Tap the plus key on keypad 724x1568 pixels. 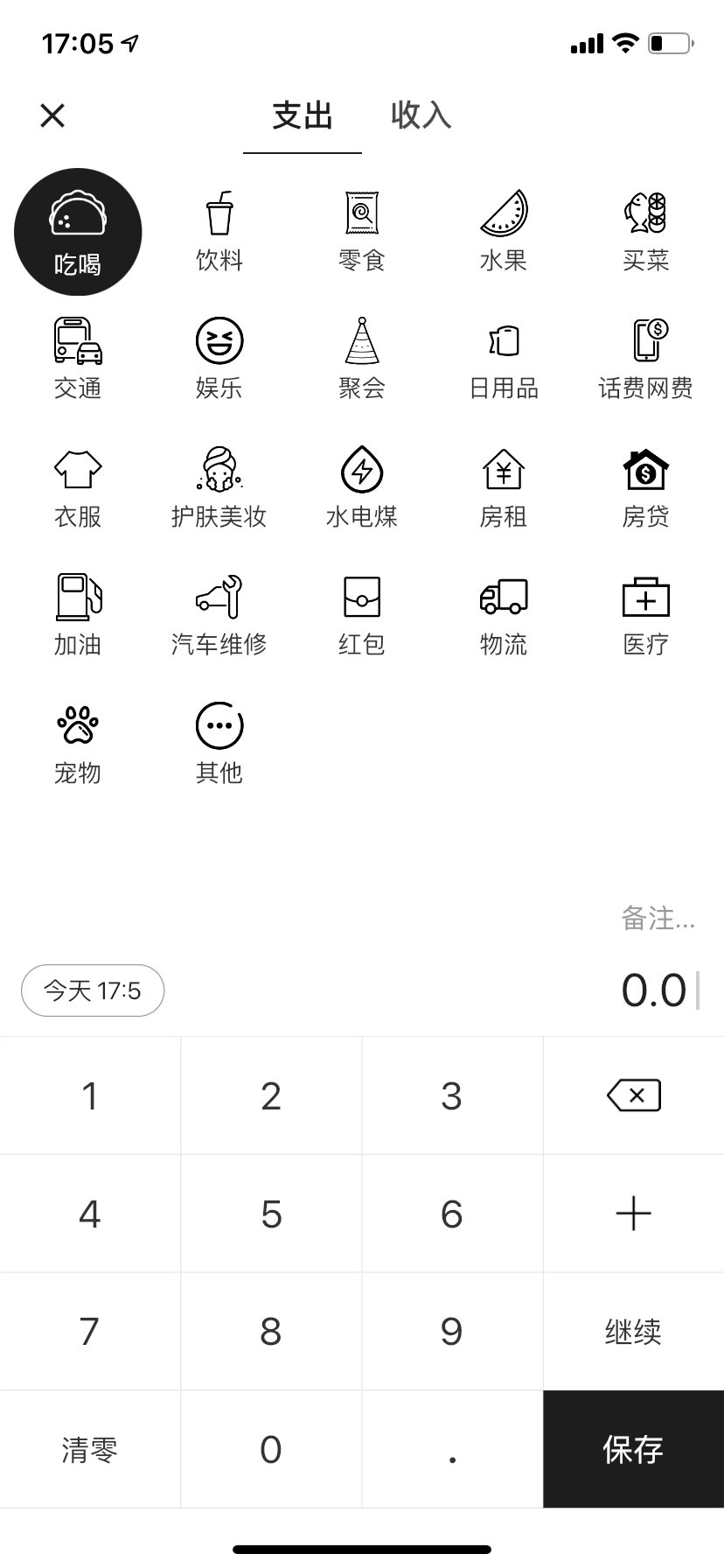(633, 1214)
